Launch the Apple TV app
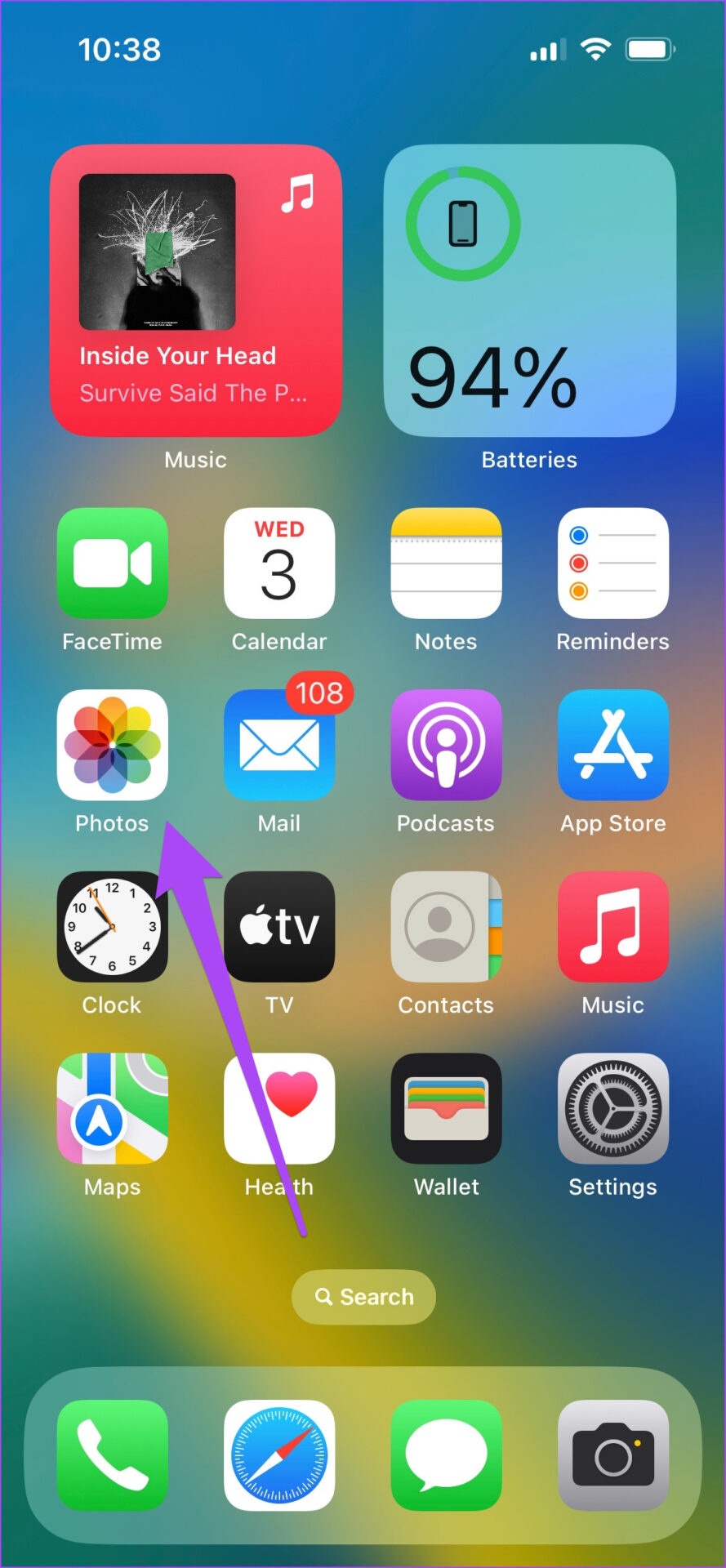Image resolution: width=726 pixels, height=1568 pixels. pyautogui.click(x=279, y=927)
